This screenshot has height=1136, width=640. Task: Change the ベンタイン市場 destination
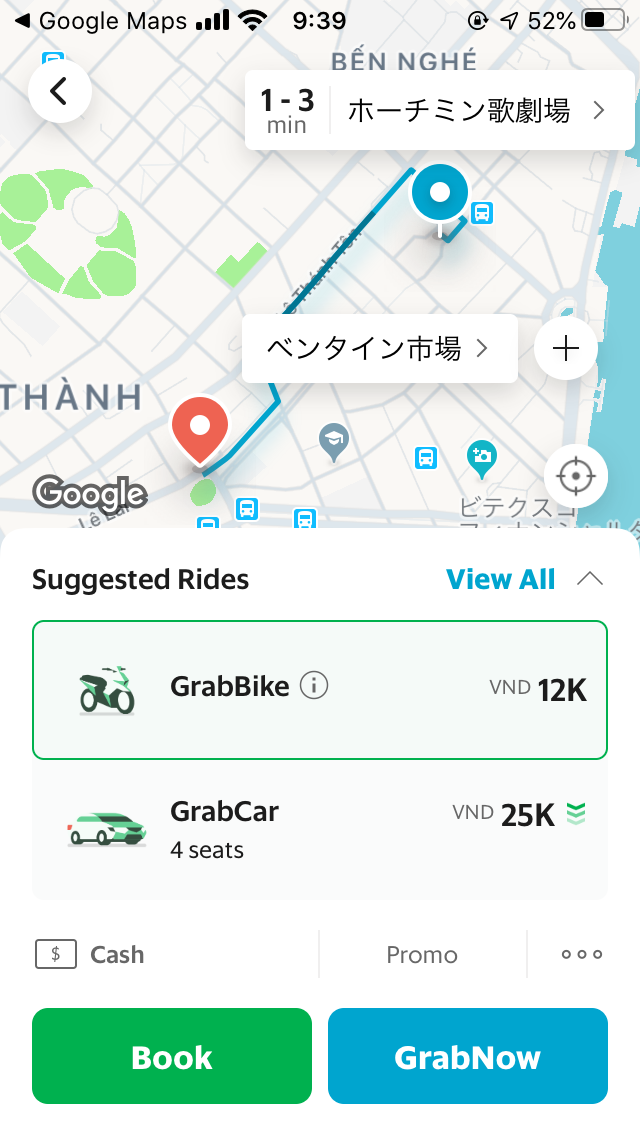point(378,348)
